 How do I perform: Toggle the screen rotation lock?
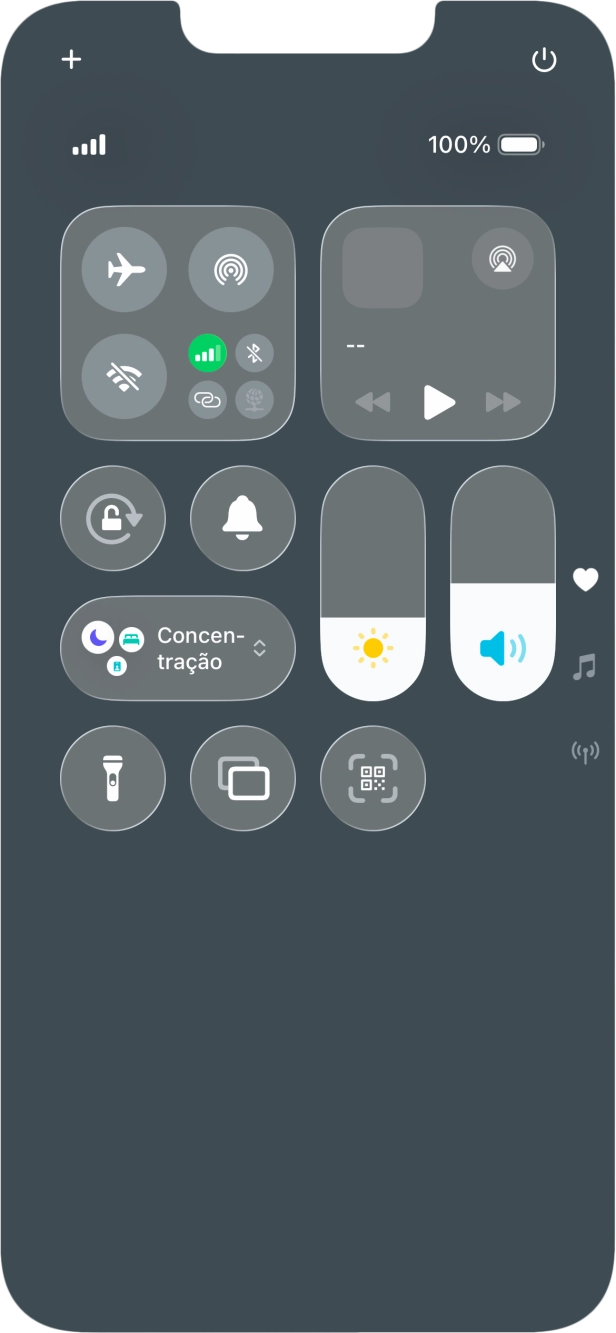[113, 519]
